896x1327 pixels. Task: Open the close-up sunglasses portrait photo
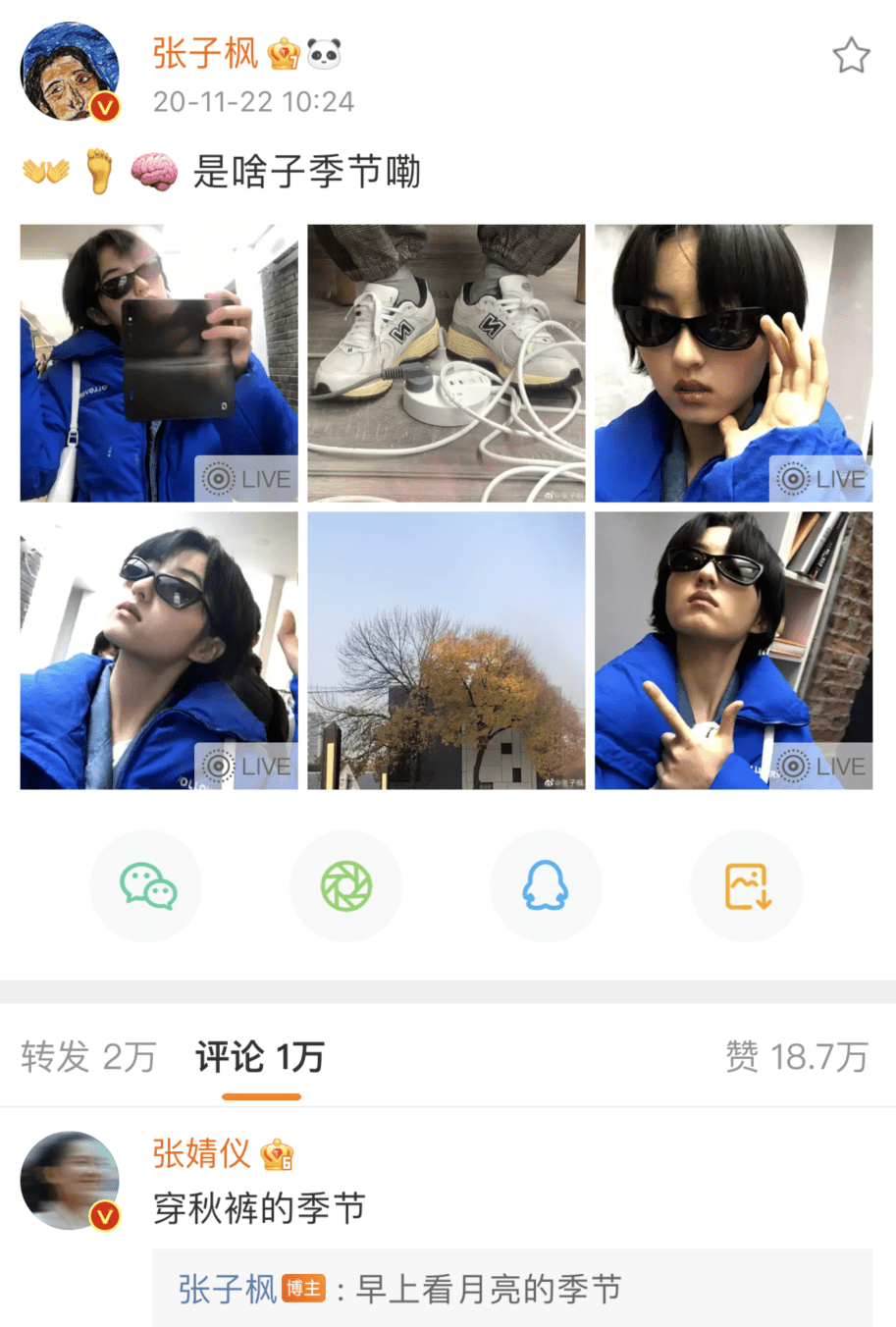733,363
